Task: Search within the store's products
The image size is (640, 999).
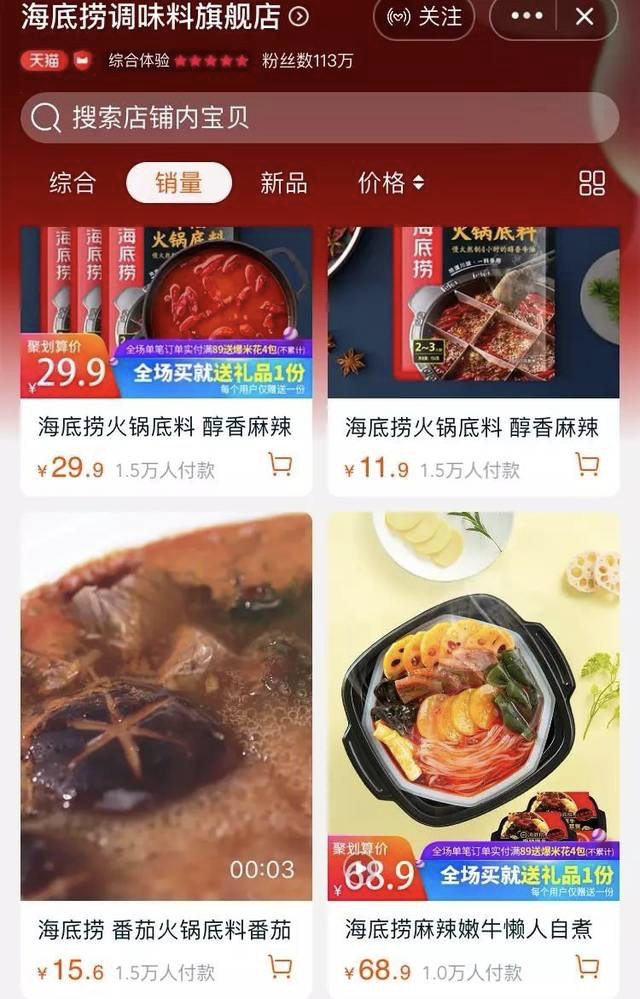Action: (x=319, y=118)
